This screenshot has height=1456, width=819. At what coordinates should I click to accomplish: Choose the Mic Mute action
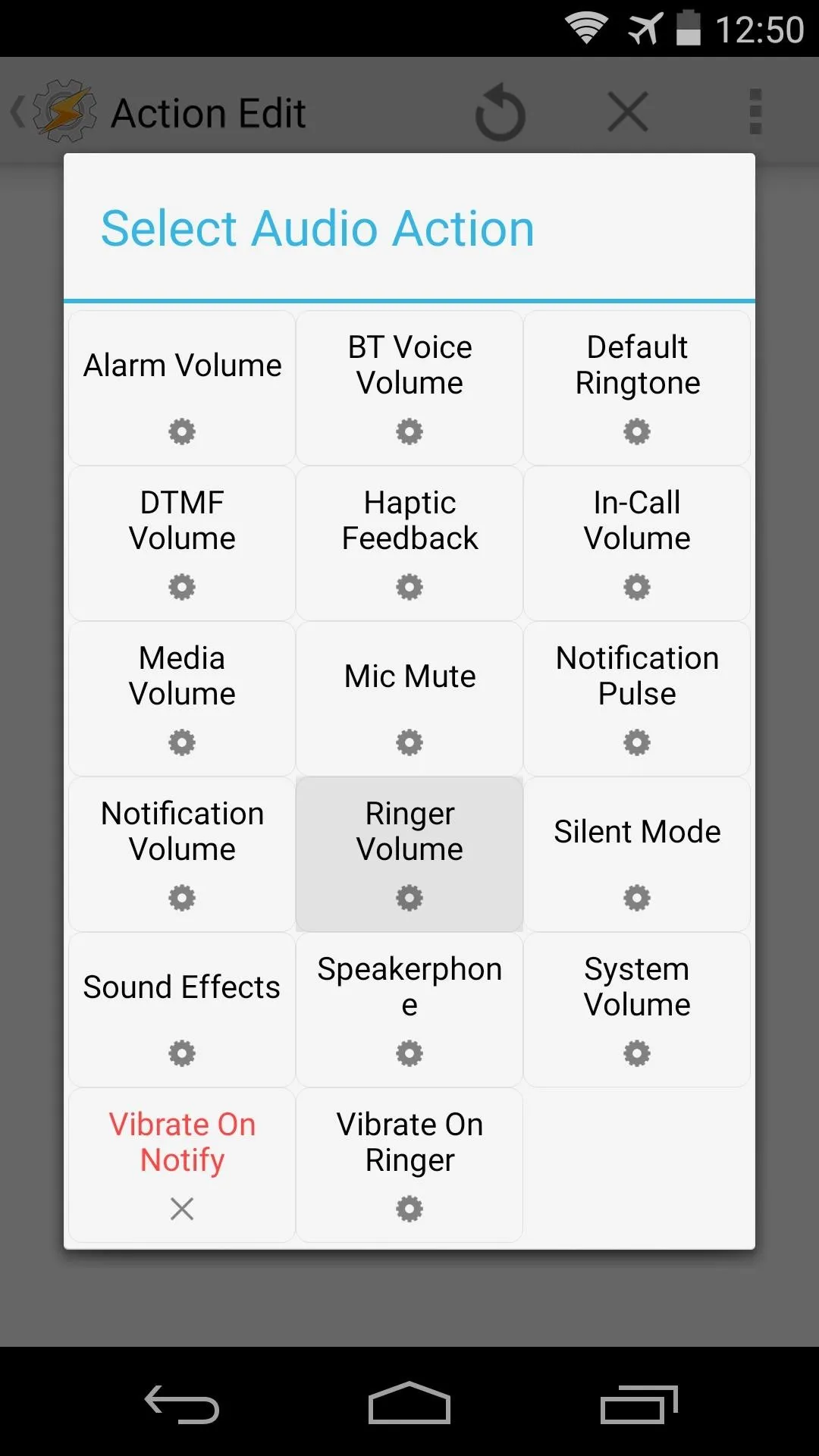pos(409,699)
